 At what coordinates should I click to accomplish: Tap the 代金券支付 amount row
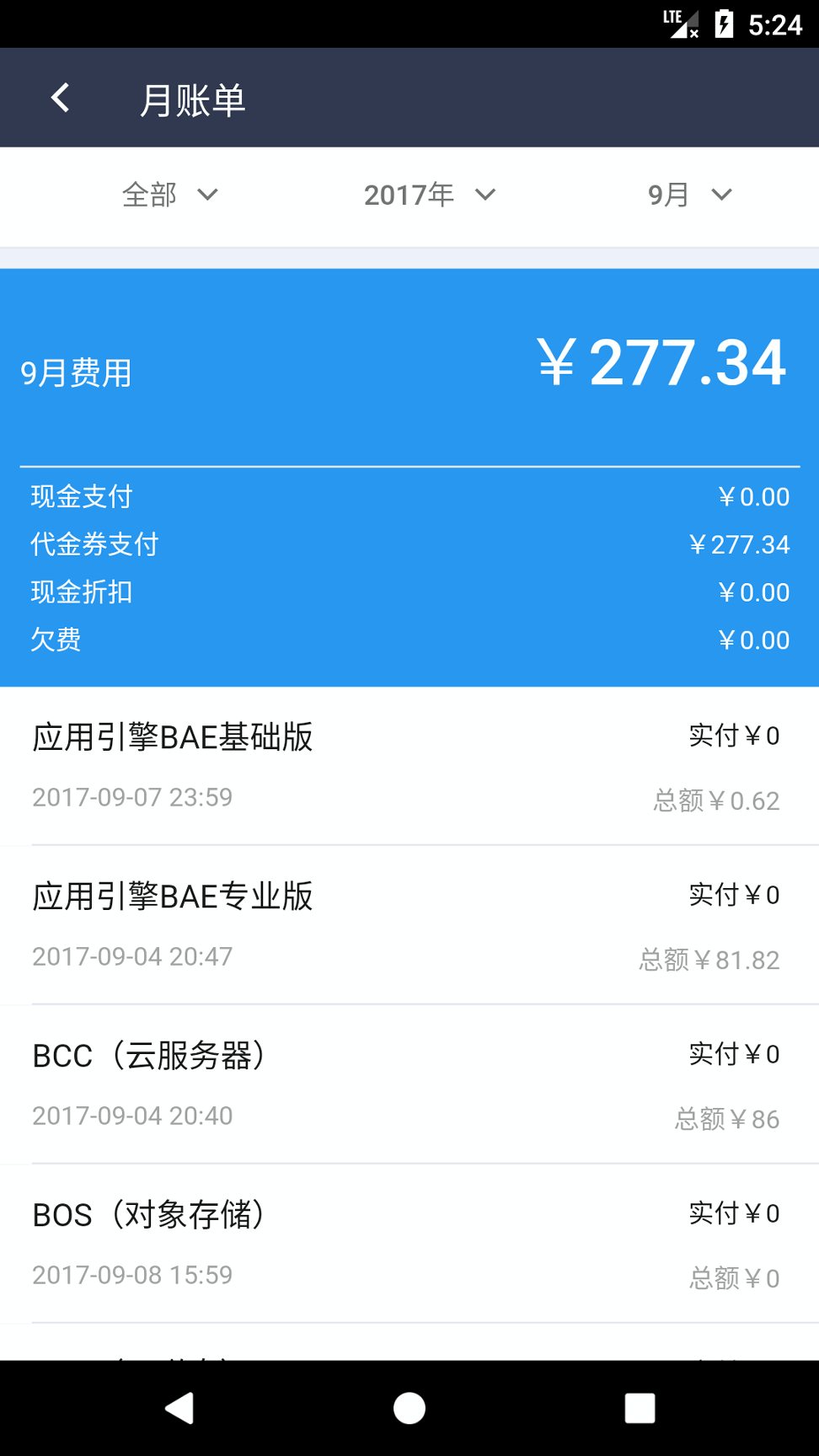pyautogui.click(x=409, y=544)
